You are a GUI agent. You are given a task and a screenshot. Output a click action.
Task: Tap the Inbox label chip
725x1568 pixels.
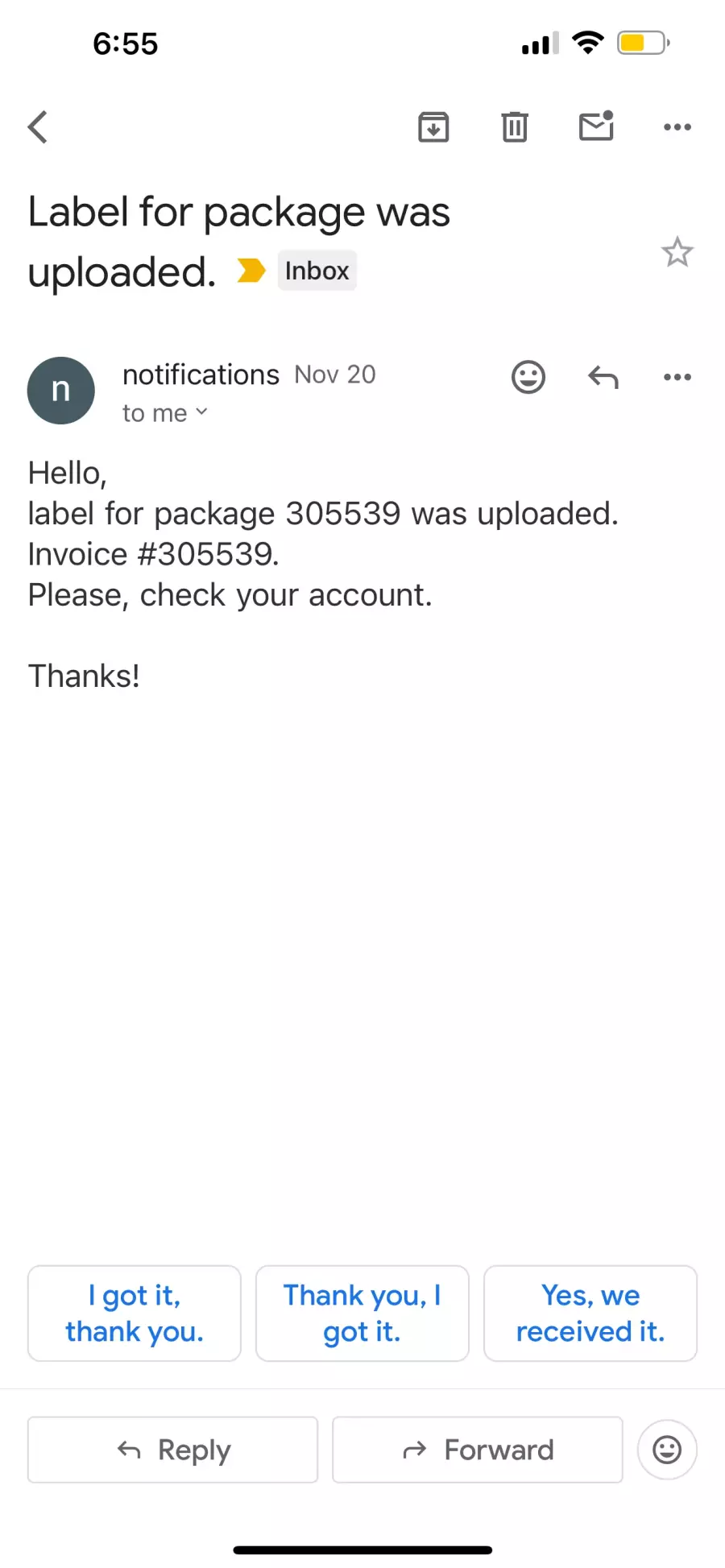tap(317, 271)
